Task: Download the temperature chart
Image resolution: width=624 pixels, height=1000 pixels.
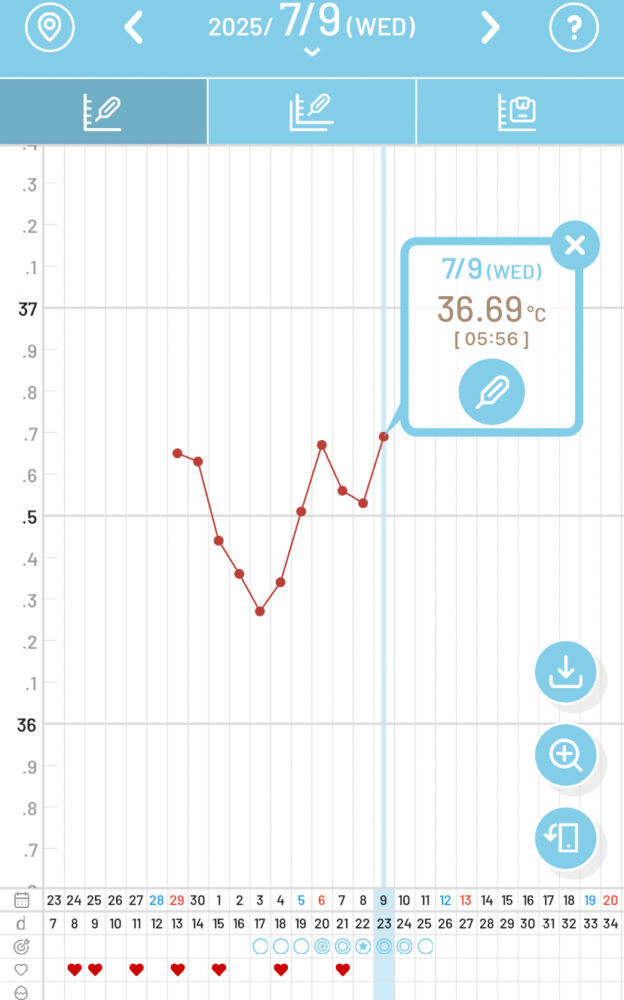Action: point(565,672)
